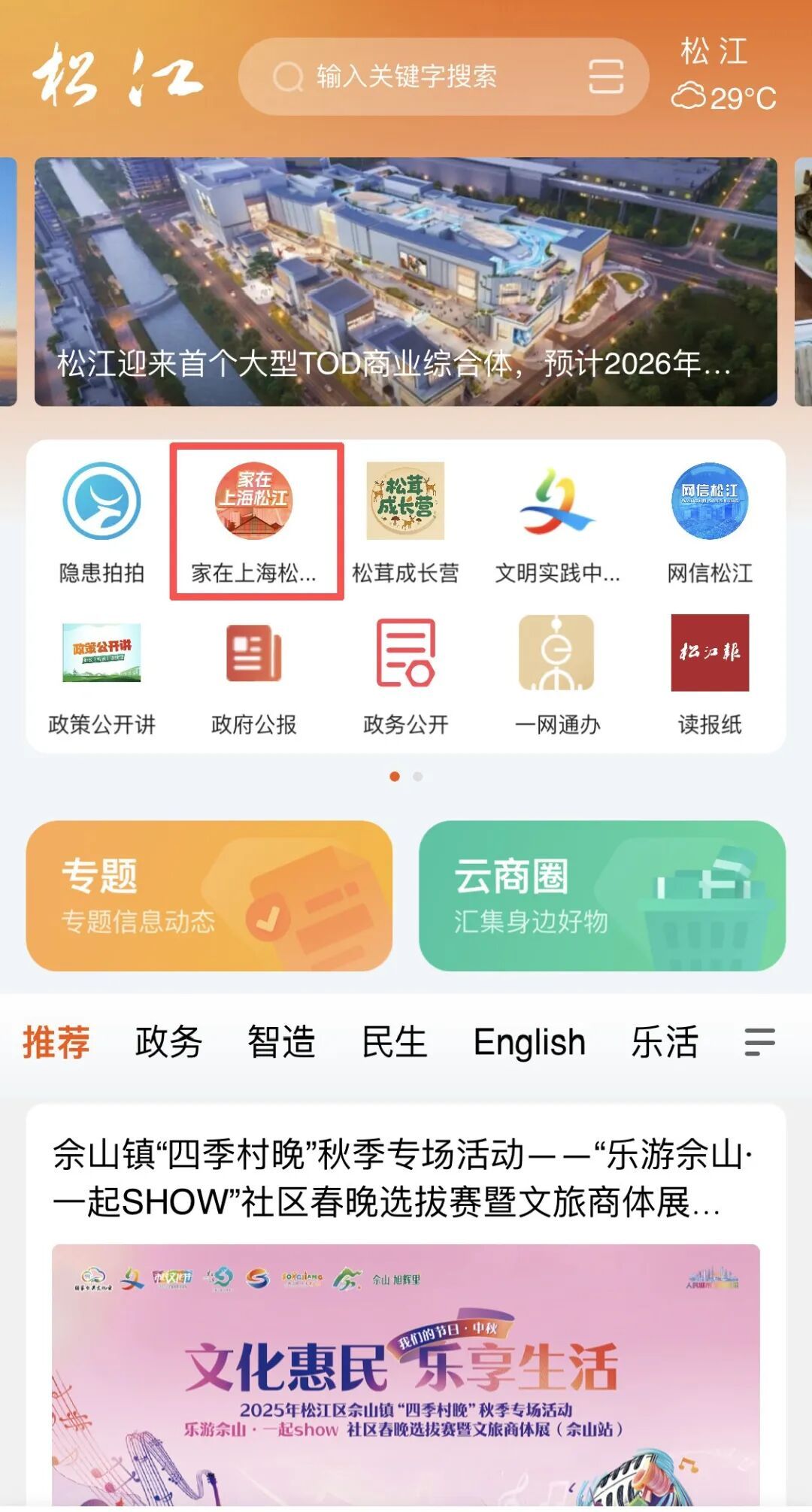Image resolution: width=812 pixels, height=1512 pixels.
Task: Open the 云商圈 card
Action: pos(601,895)
